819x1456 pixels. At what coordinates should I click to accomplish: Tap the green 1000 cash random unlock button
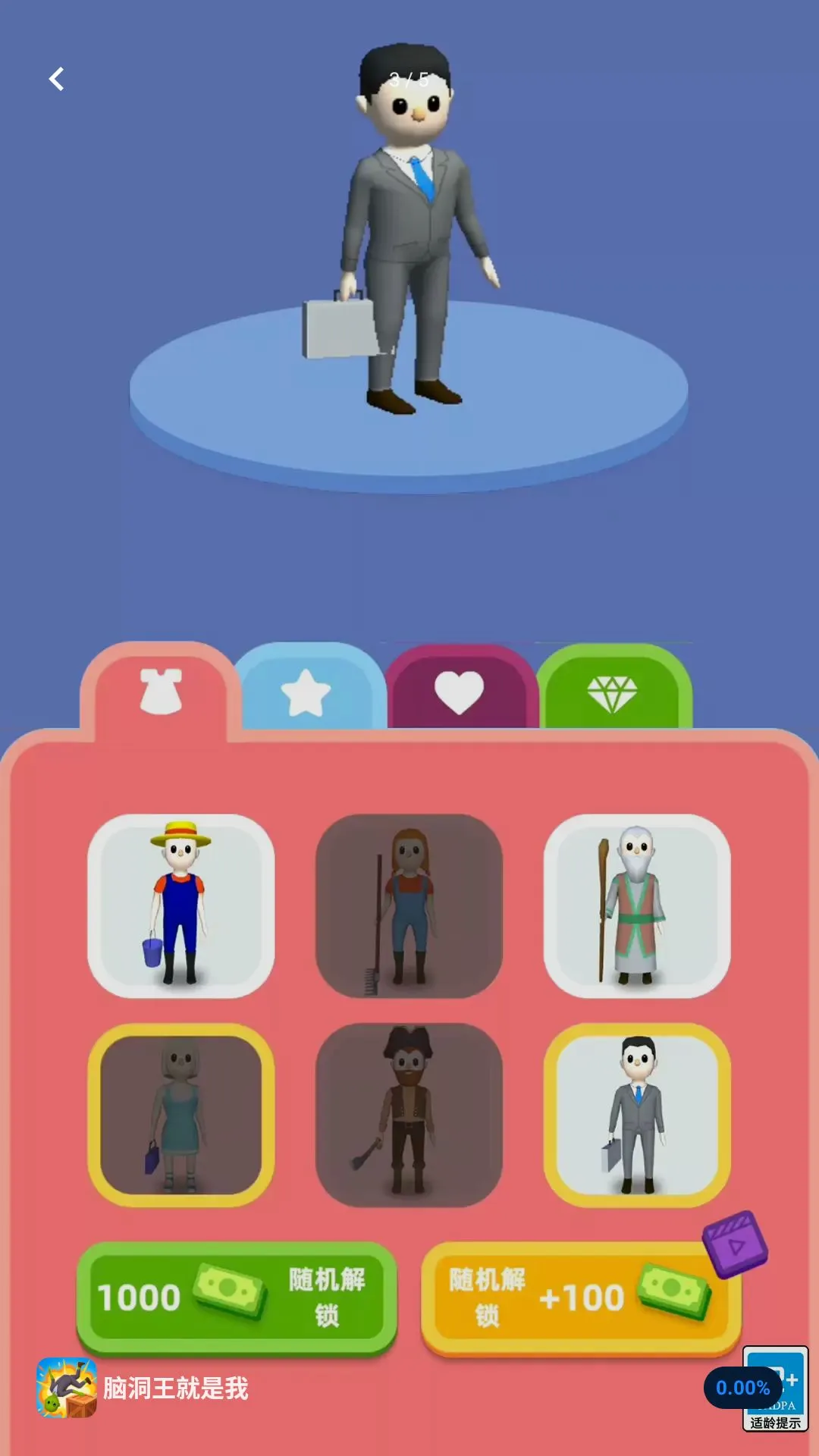tap(237, 1298)
